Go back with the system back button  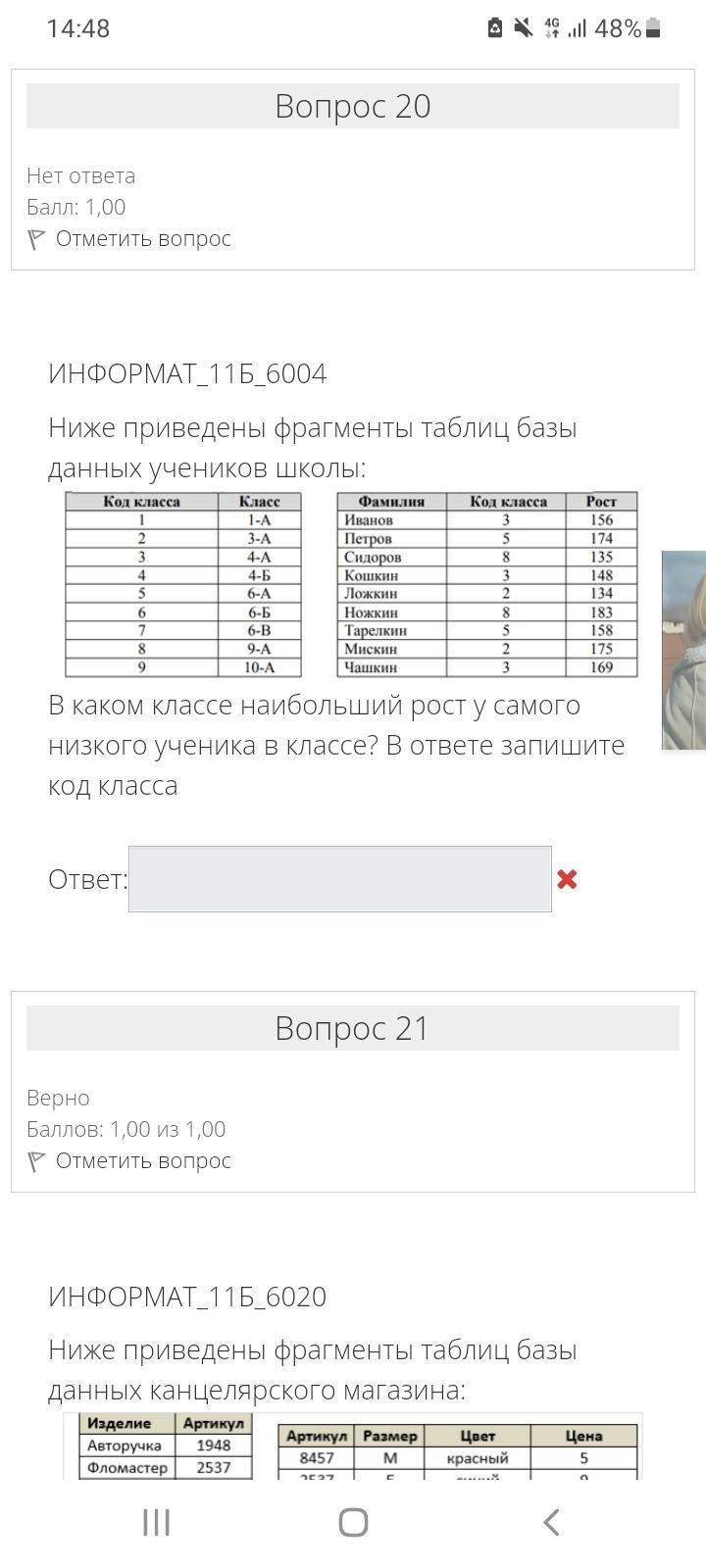pos(551,1522)
